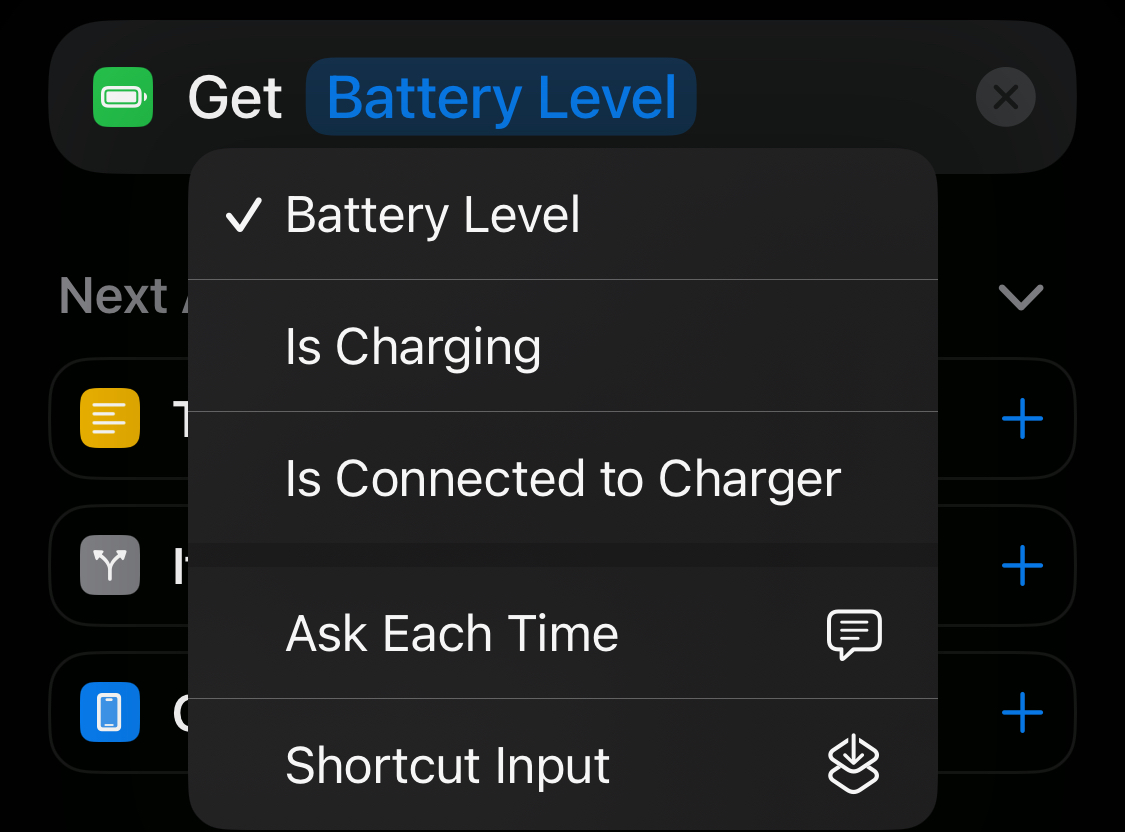Collapse the Next Action Suggestions chevron
This screenshot has width=1125, height=832.
1021,297
